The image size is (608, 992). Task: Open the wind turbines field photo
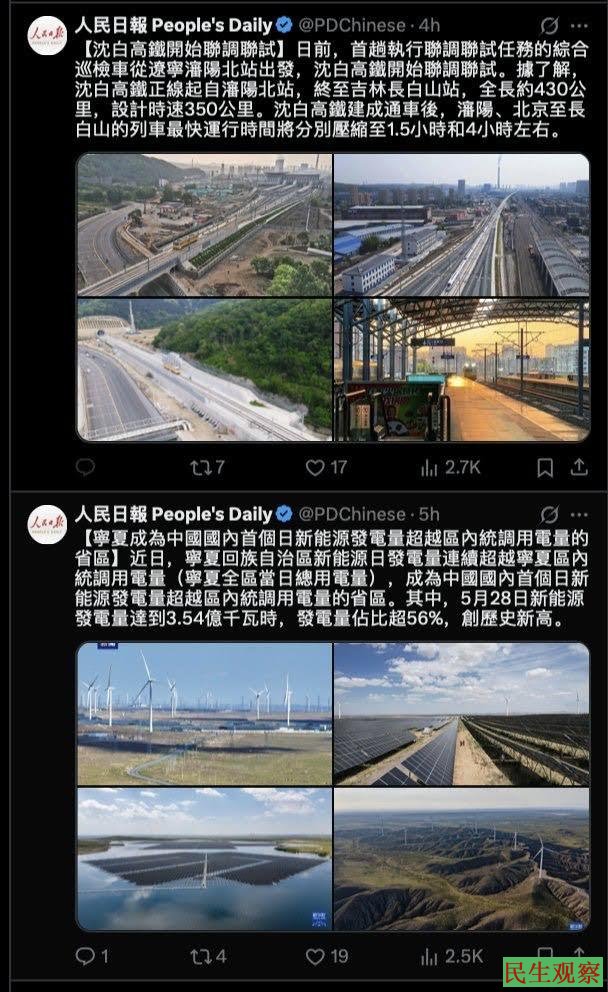204,712
